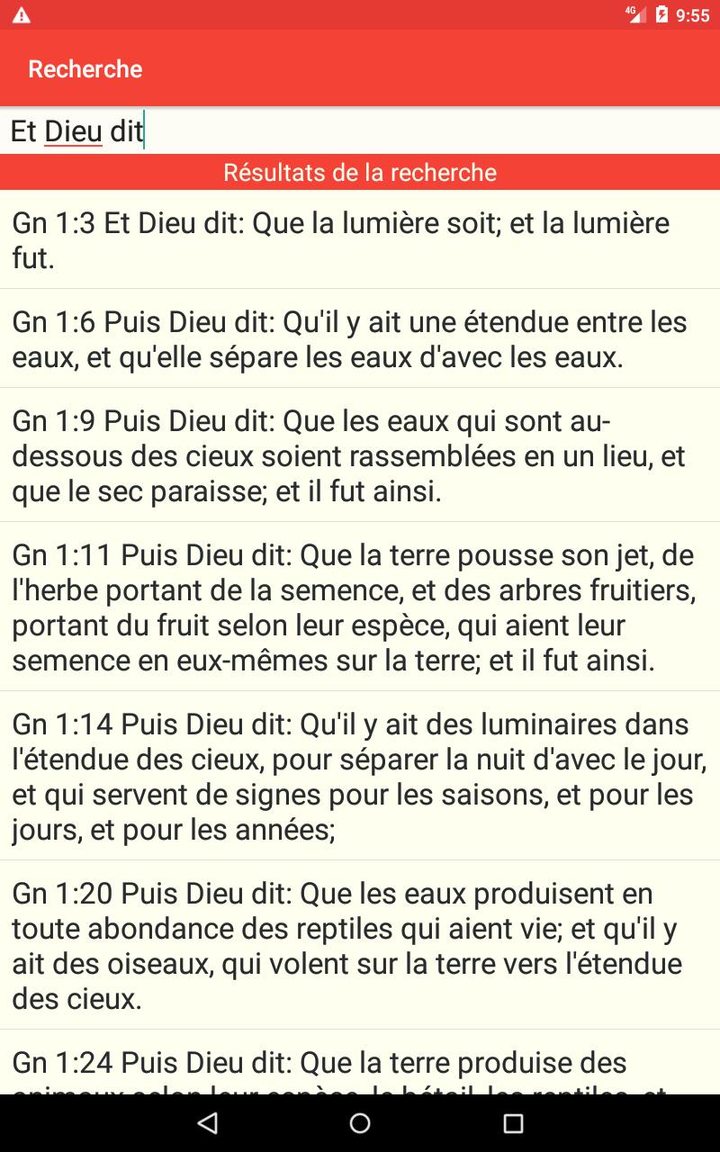Open the Gn 1:20 verse result
The height and width of the screenshot is (1152, 720).
click(360, 945)
